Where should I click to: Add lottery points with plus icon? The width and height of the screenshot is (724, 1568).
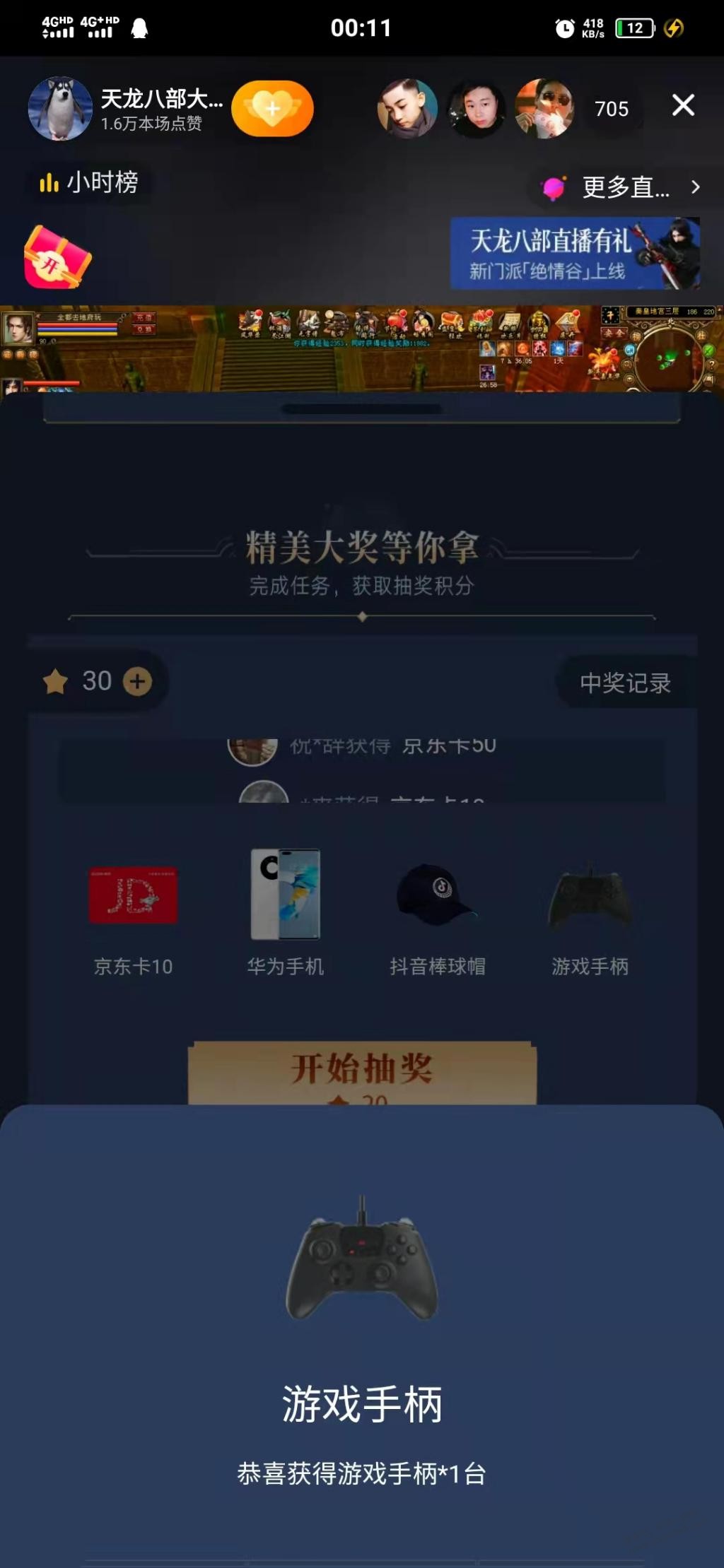tap(138, 682)
